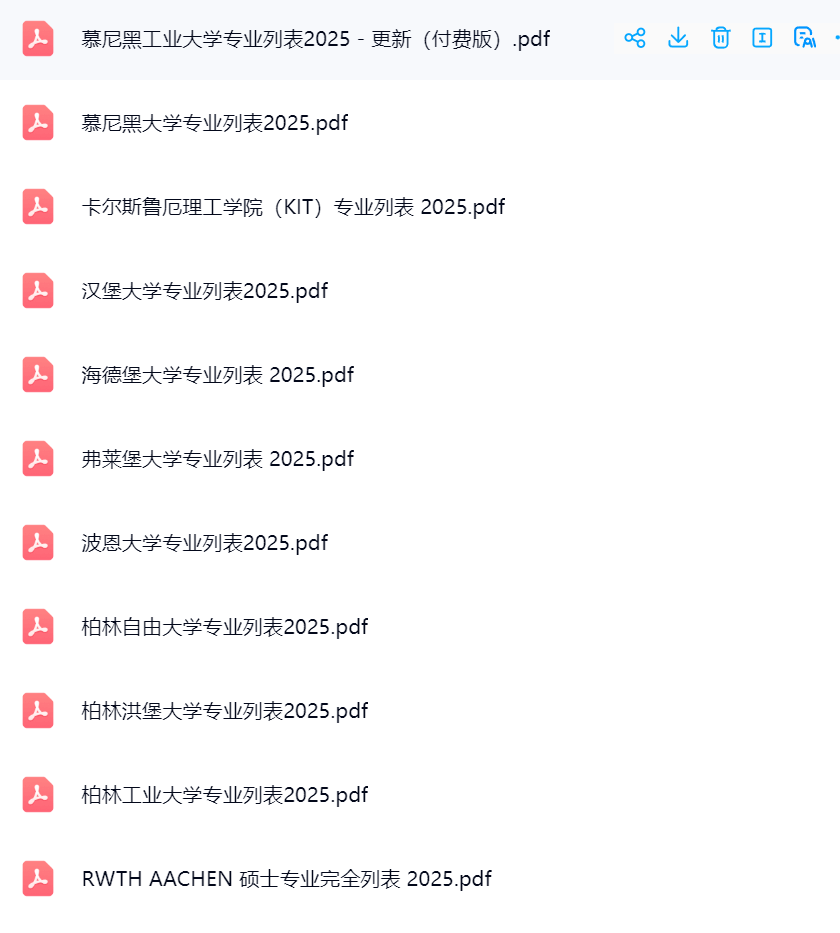This screenshot has width=840, height=933.
Task: Open 海德堡大学专业列表 2025.pdf
Action: 217,376
